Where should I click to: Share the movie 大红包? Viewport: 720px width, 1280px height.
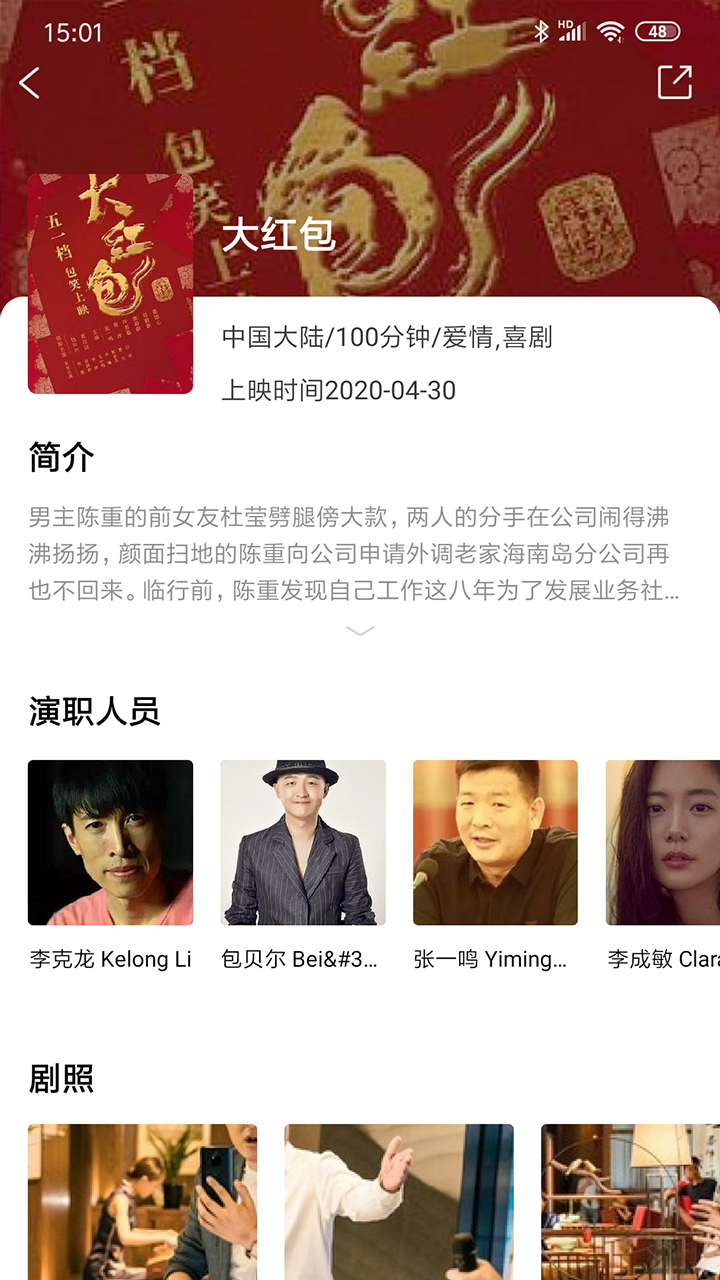point(674,83)
